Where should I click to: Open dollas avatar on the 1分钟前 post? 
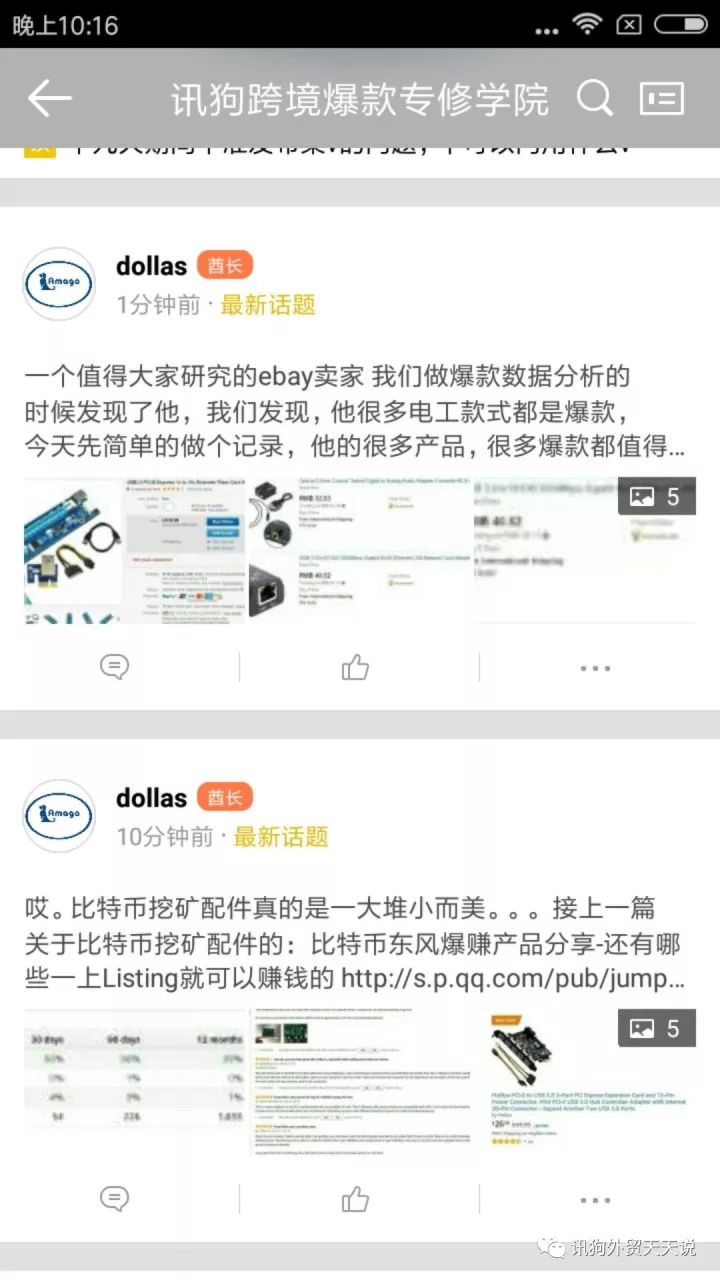pyautogui.click(x=59, y=284)
